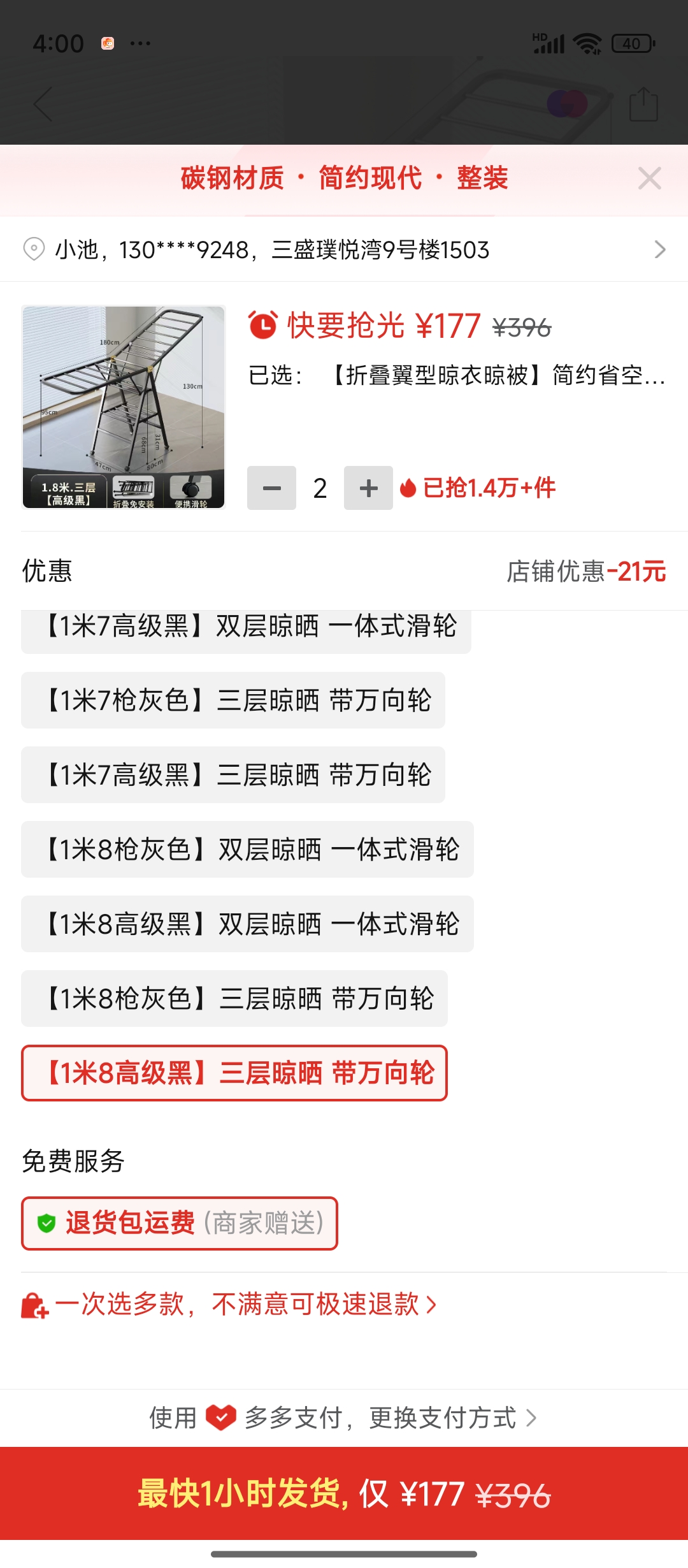688x1568 pixels.
Task: Change payment method via 多多支付 link
Action: 344,1418
